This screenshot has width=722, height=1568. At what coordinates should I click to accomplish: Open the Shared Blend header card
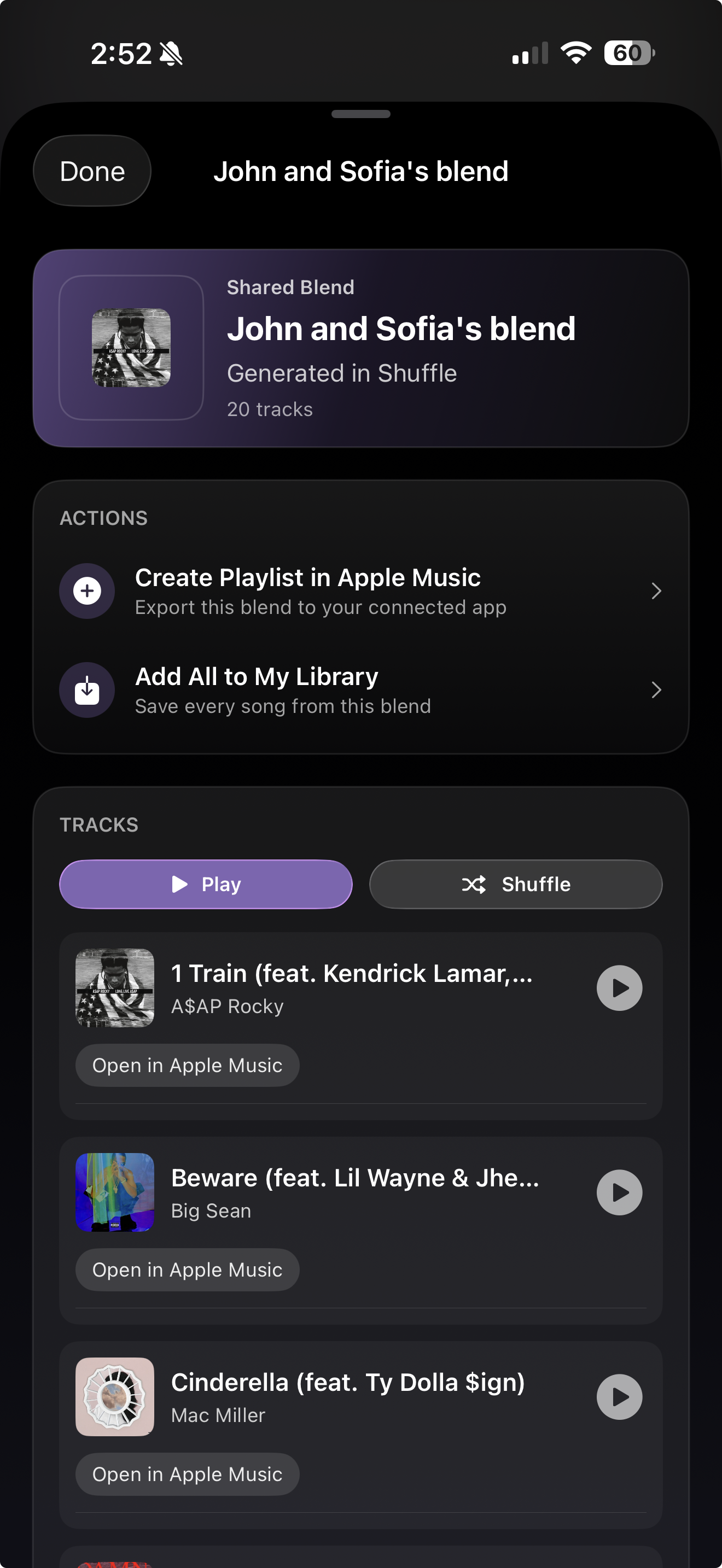361,348
